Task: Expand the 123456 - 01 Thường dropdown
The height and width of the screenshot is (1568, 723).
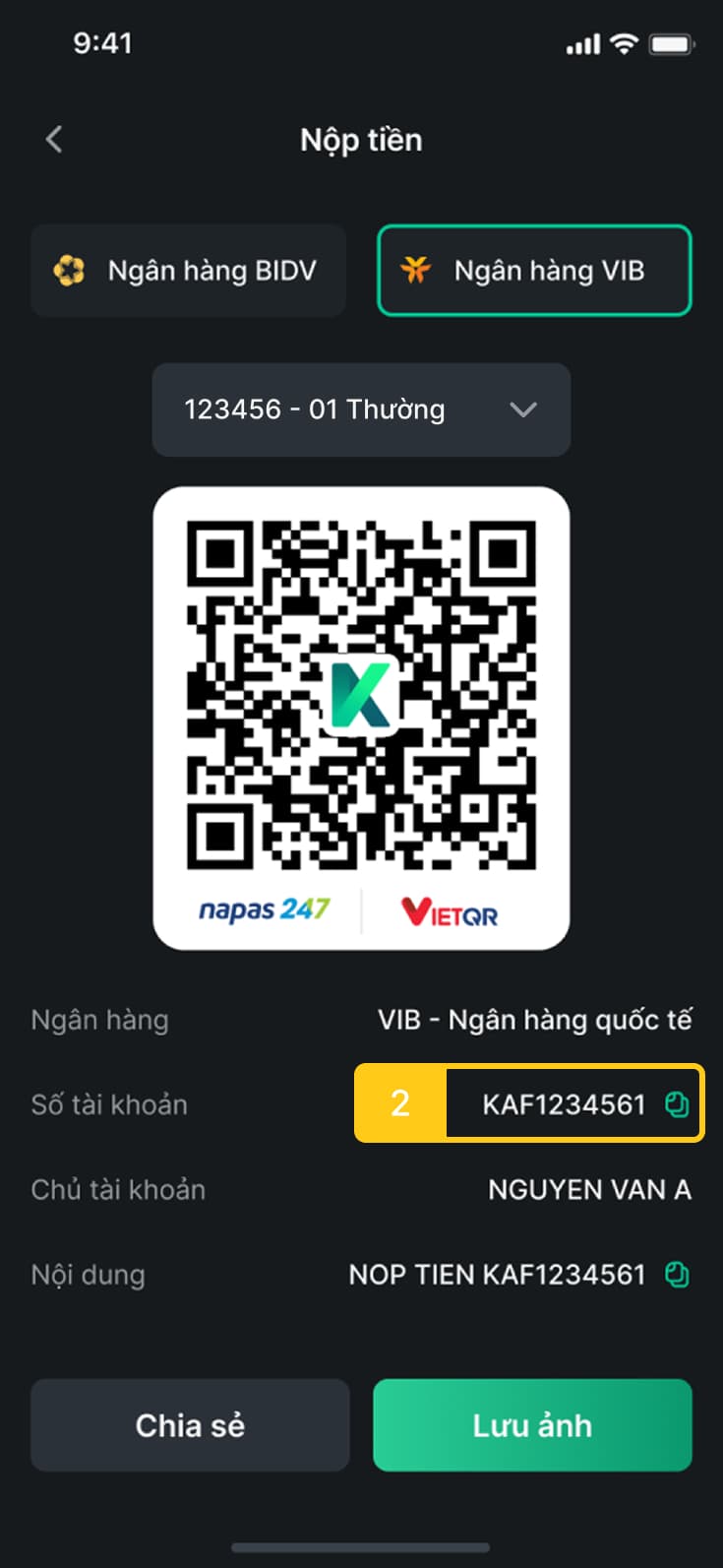Action: tap(361, 409)
